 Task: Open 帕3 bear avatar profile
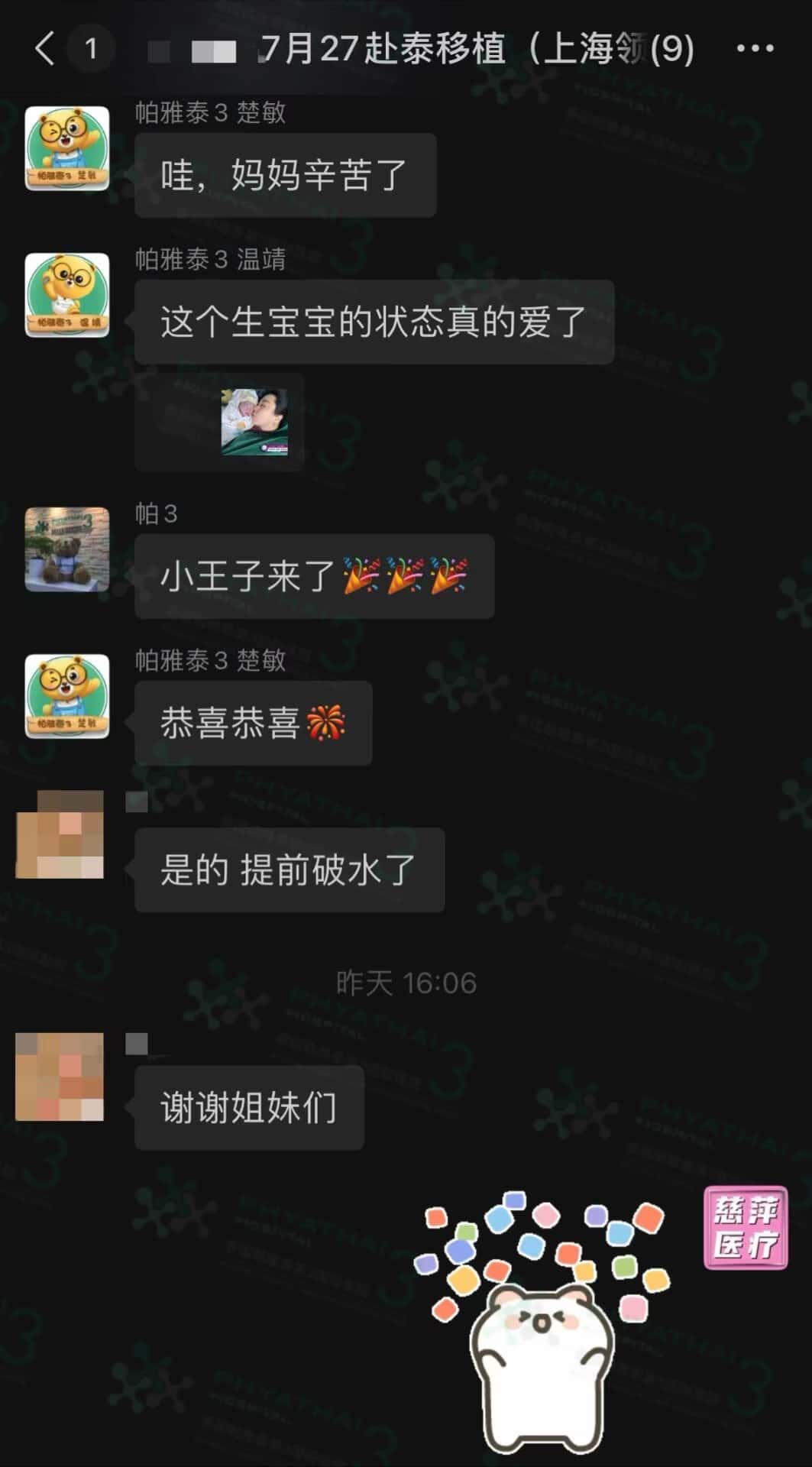pyautogui.click(x=67, y=549)
